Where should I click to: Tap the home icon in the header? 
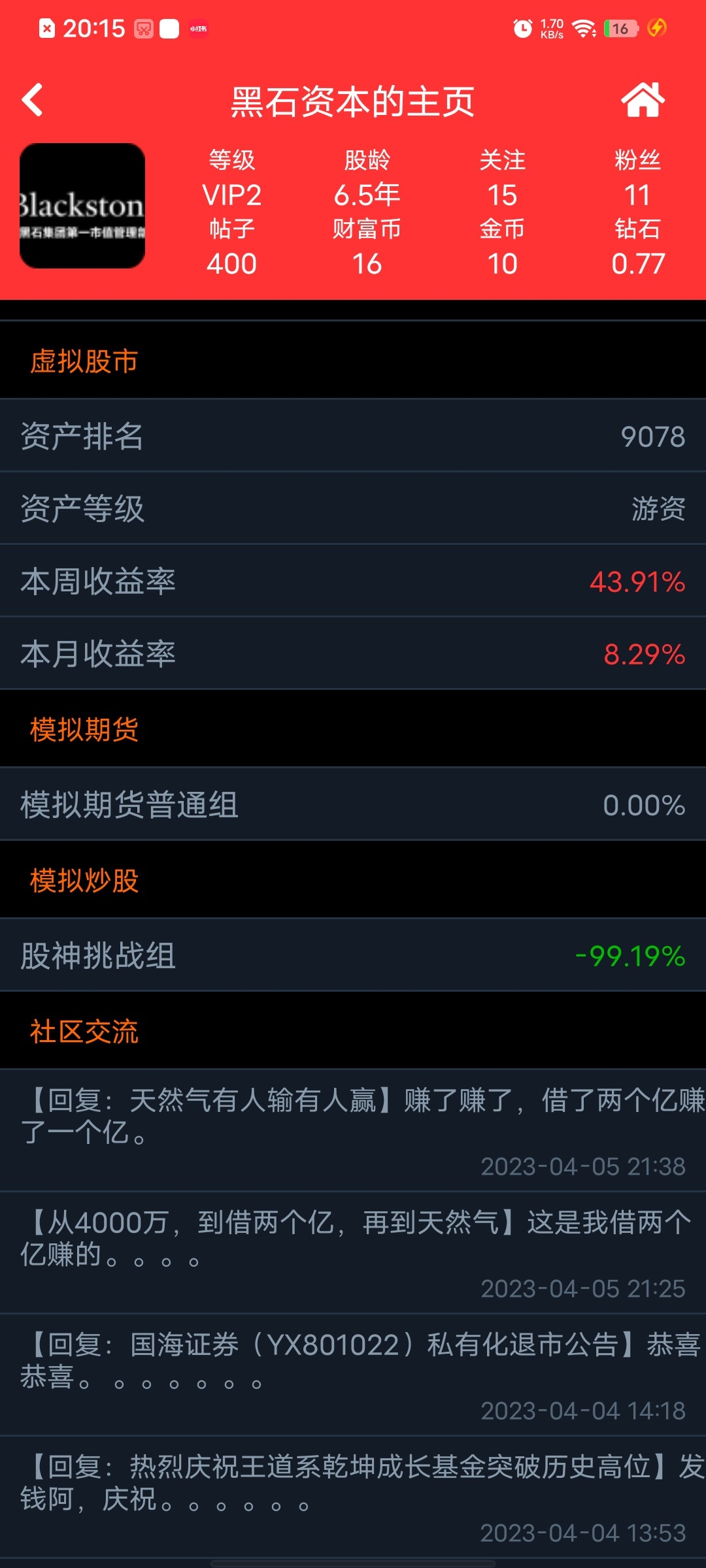click(643, 100)
